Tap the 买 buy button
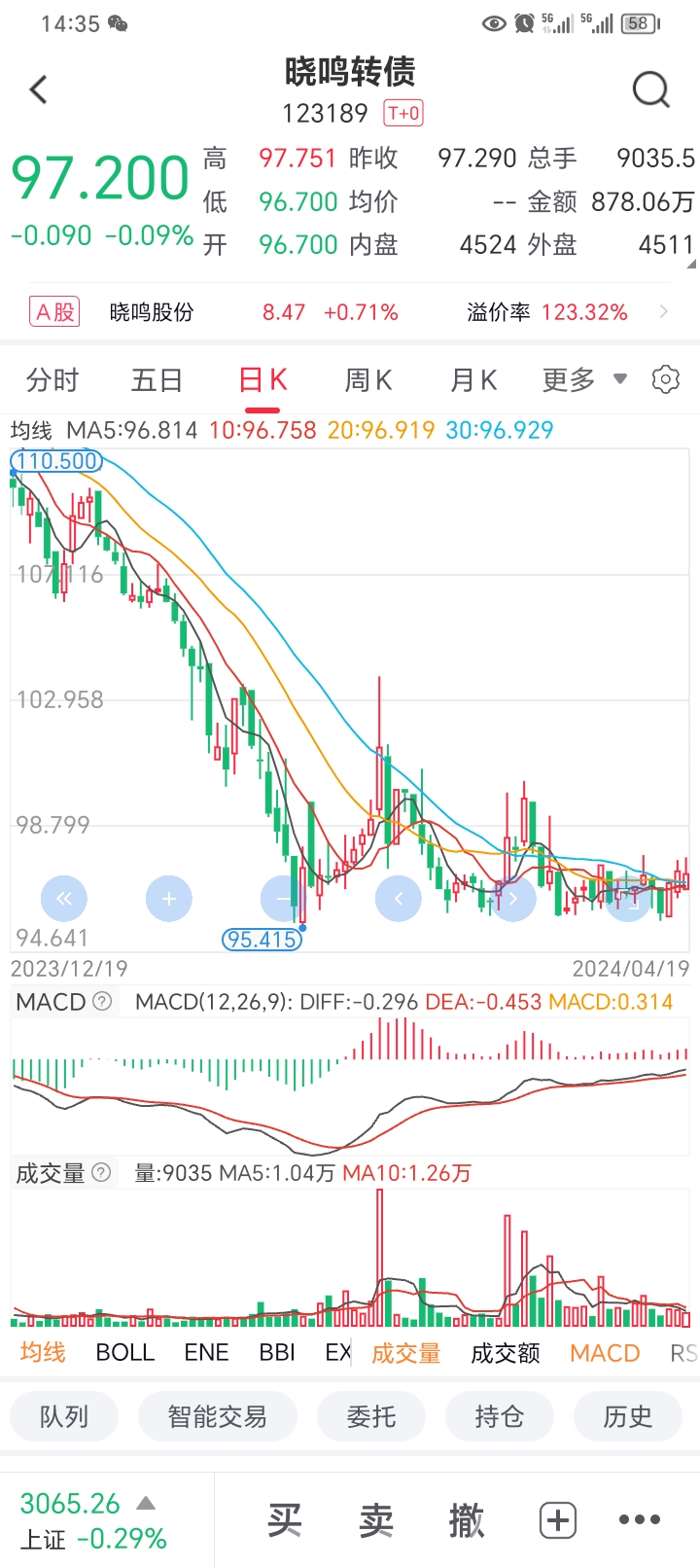Image resolution: width=700 pixels, height=1568 pixels. [x=285, y=1519]
